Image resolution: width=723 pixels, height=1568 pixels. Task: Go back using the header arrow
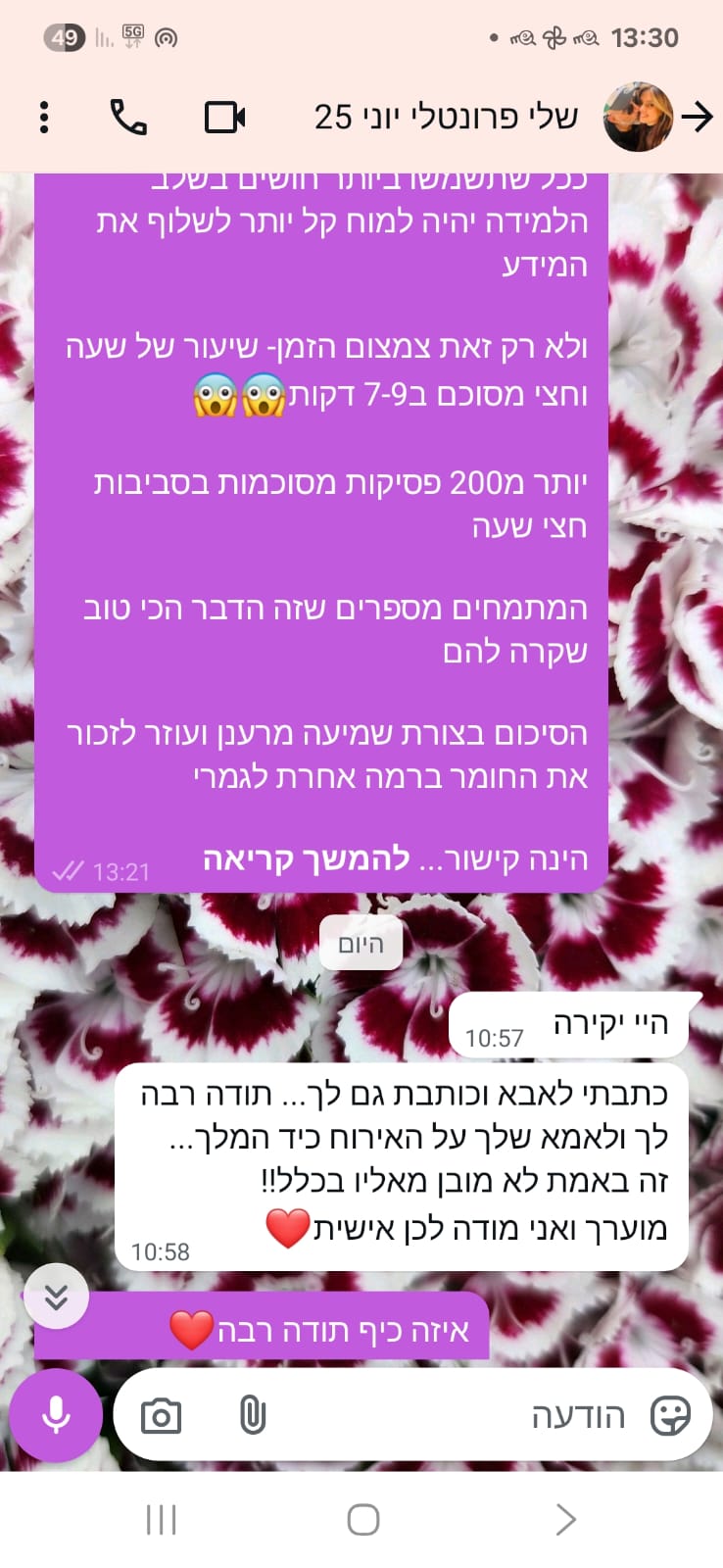(697, 118)
